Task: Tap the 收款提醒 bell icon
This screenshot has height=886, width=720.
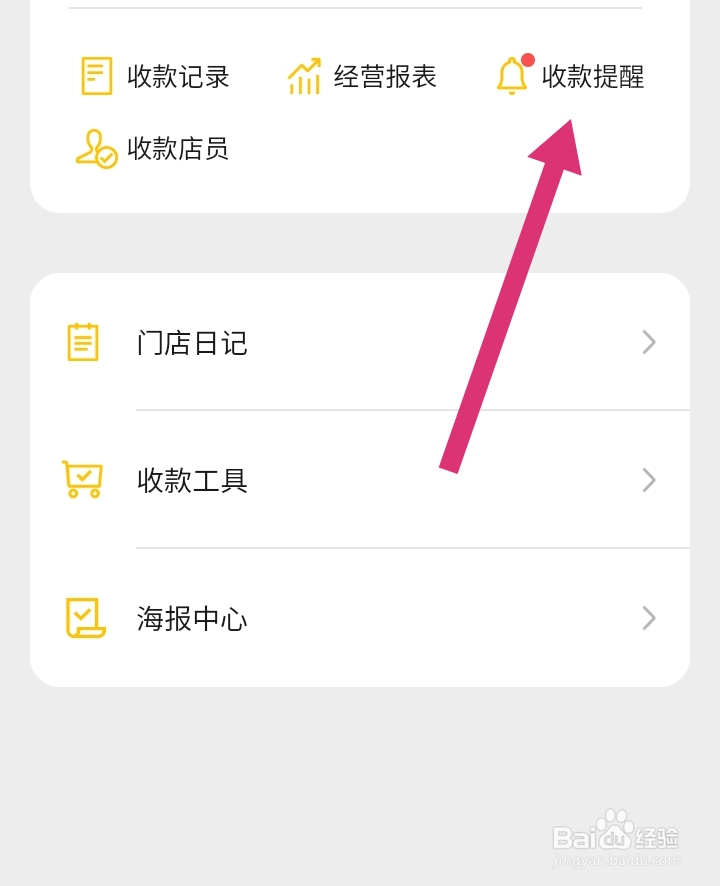Action: [x=512, y=77]
